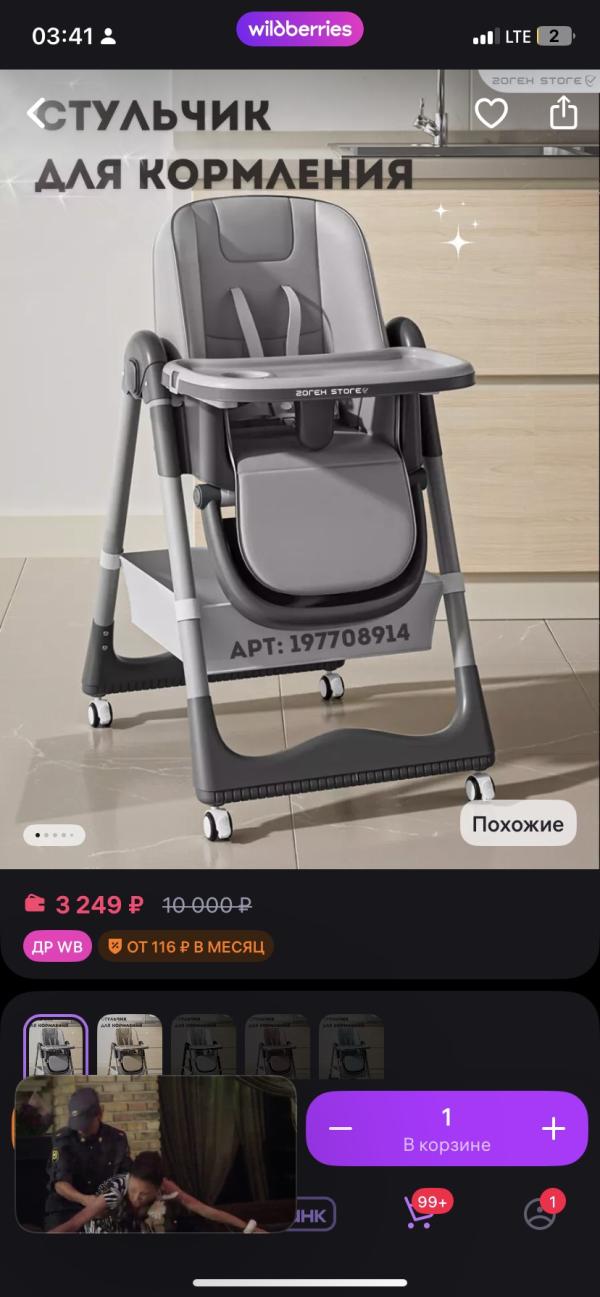Select the third product photo thumbnail
The image size is (600, 1297).
(x=203, y=1045)
